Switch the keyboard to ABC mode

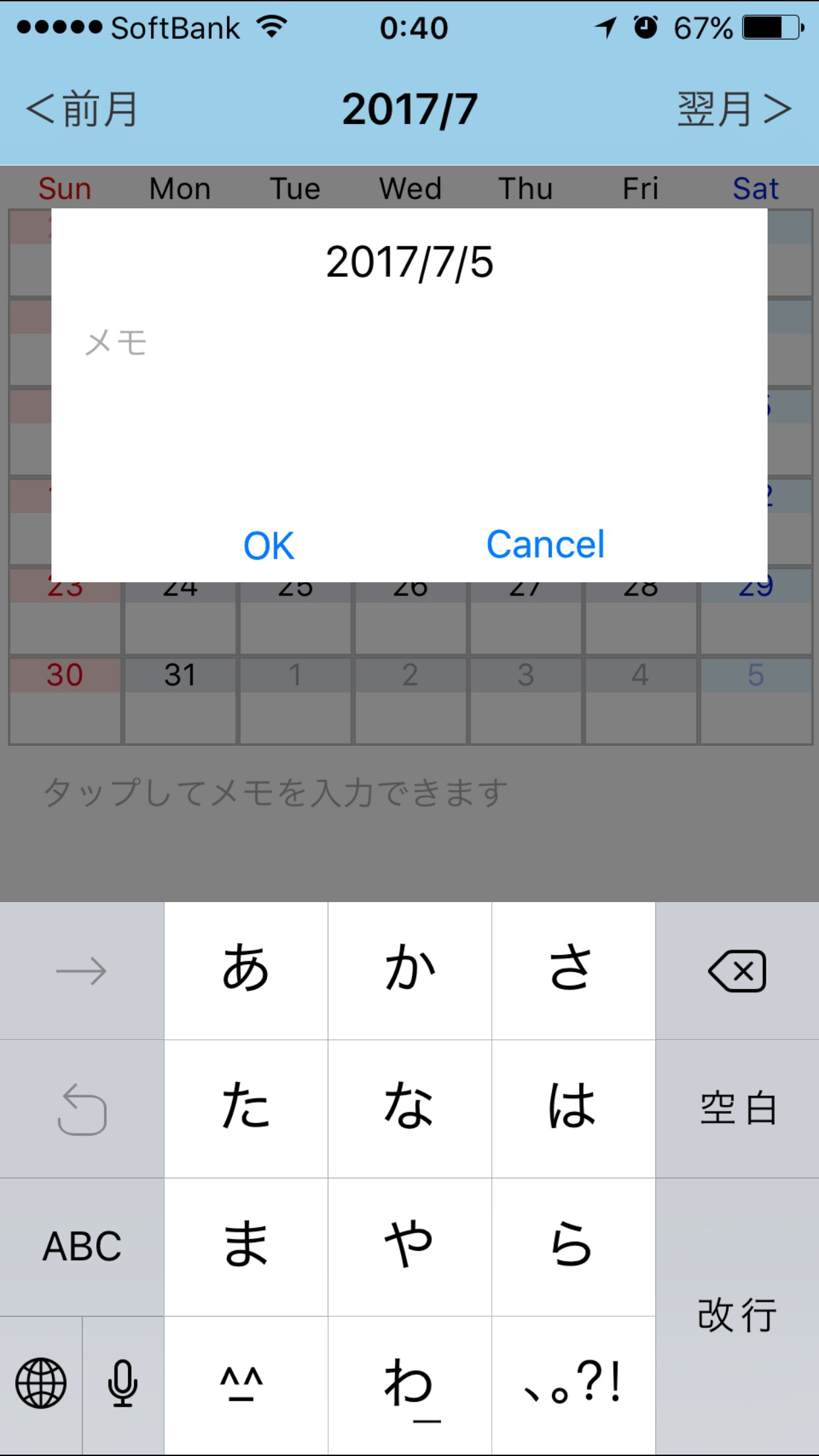click(82, 1247)
